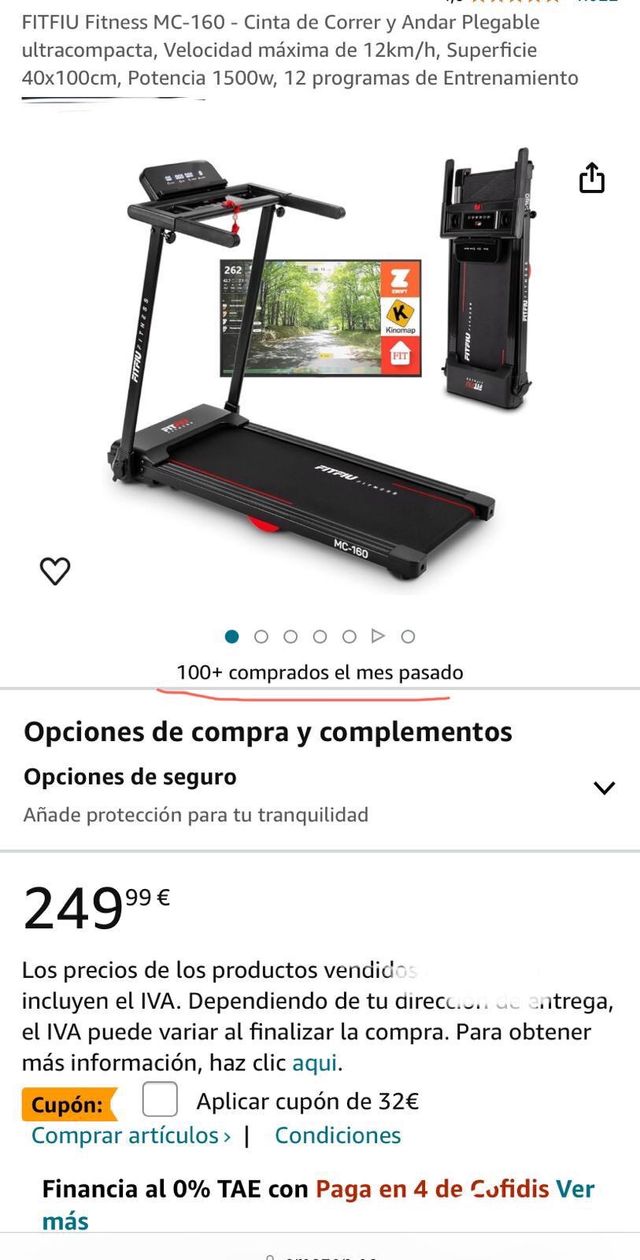Add the treadmill to your wish list
The width and height of the screenshot is (640, 1260).
click(55, 571)
